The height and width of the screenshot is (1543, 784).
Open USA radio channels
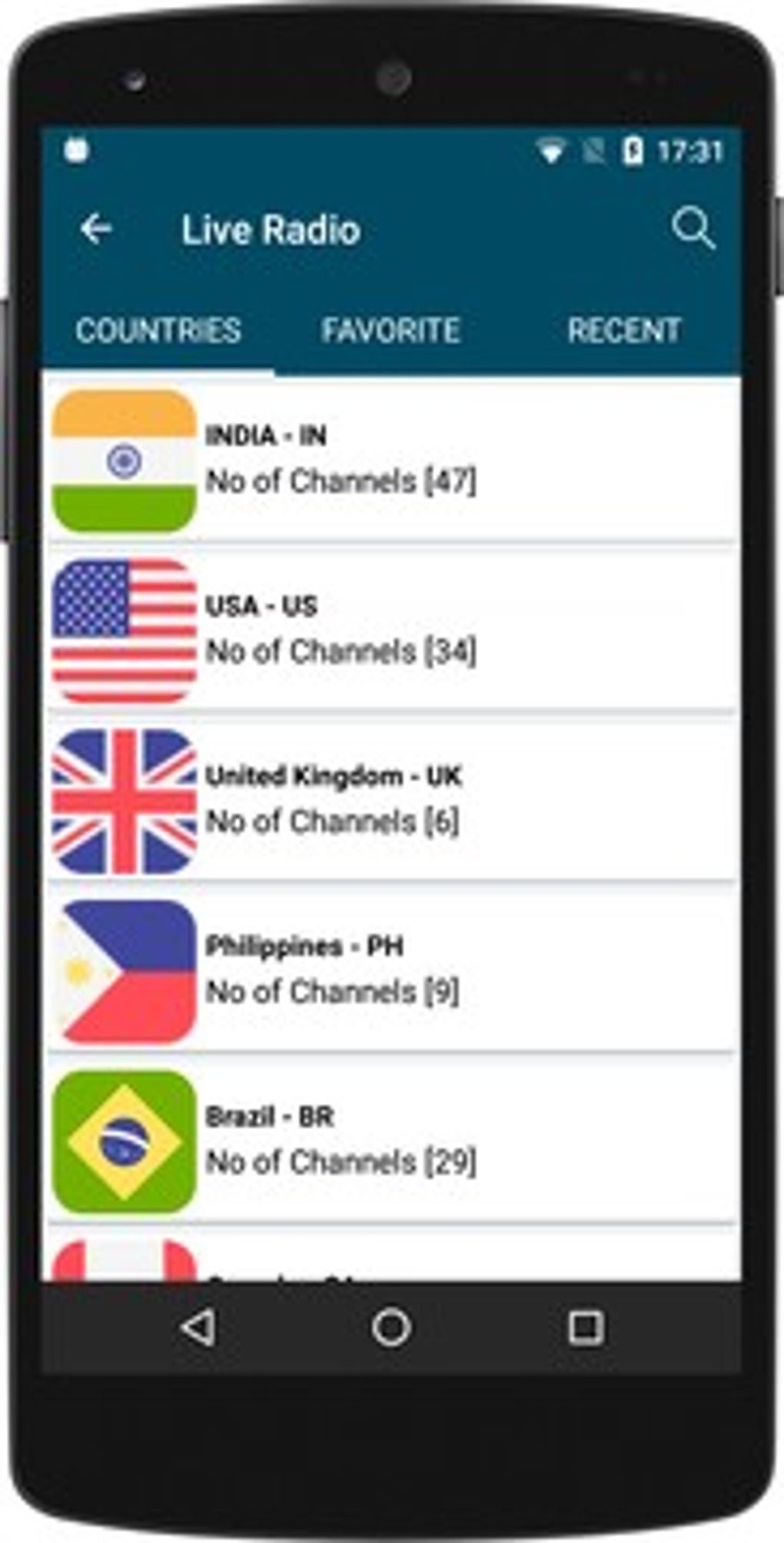click(390, 630)
